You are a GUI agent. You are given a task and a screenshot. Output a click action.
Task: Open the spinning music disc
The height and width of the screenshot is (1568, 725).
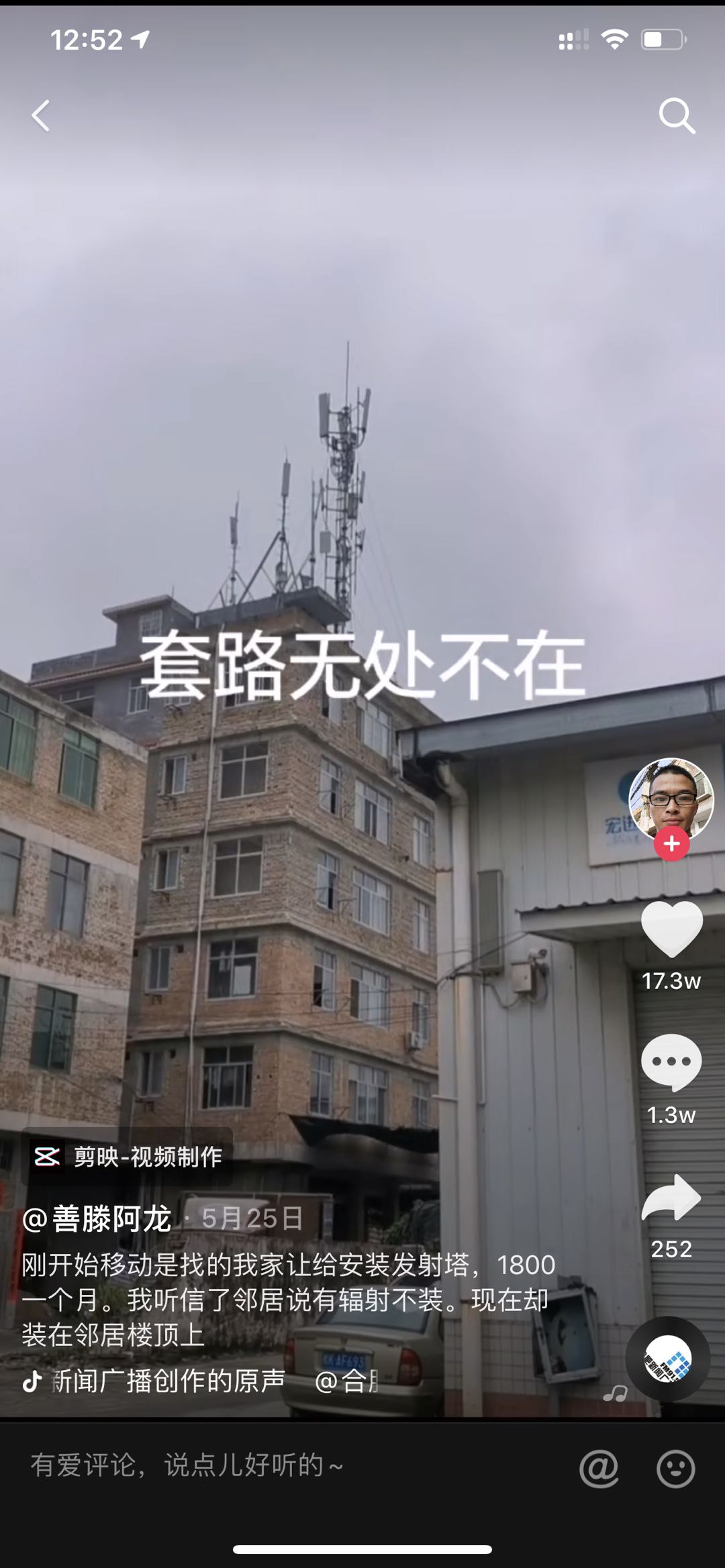click(x=667, y=1358)
